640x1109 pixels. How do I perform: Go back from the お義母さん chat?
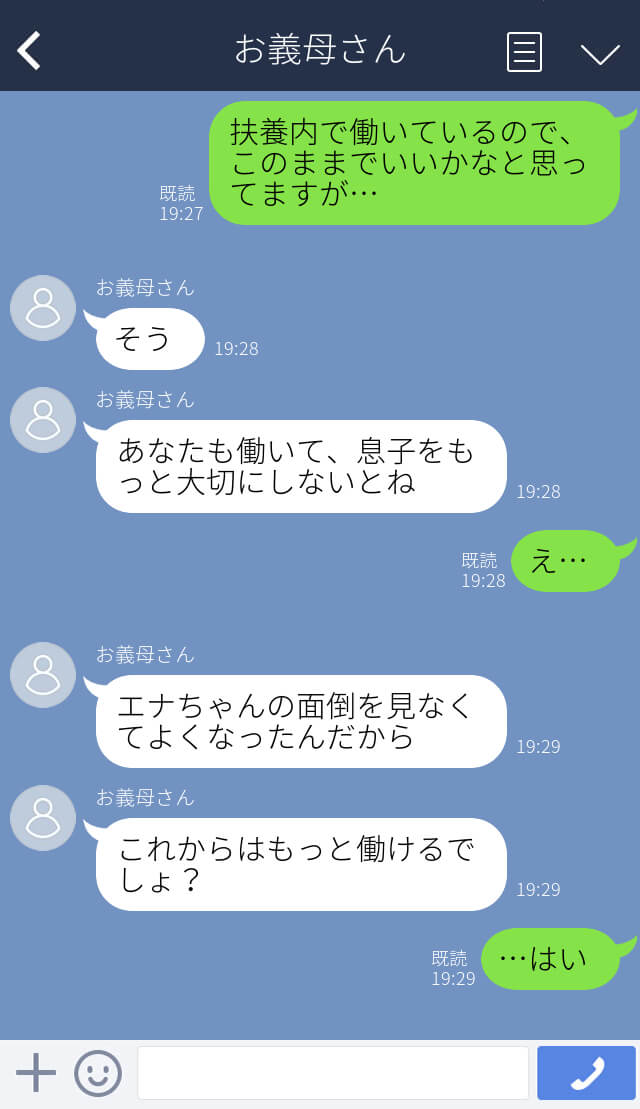tap(29, 50)
